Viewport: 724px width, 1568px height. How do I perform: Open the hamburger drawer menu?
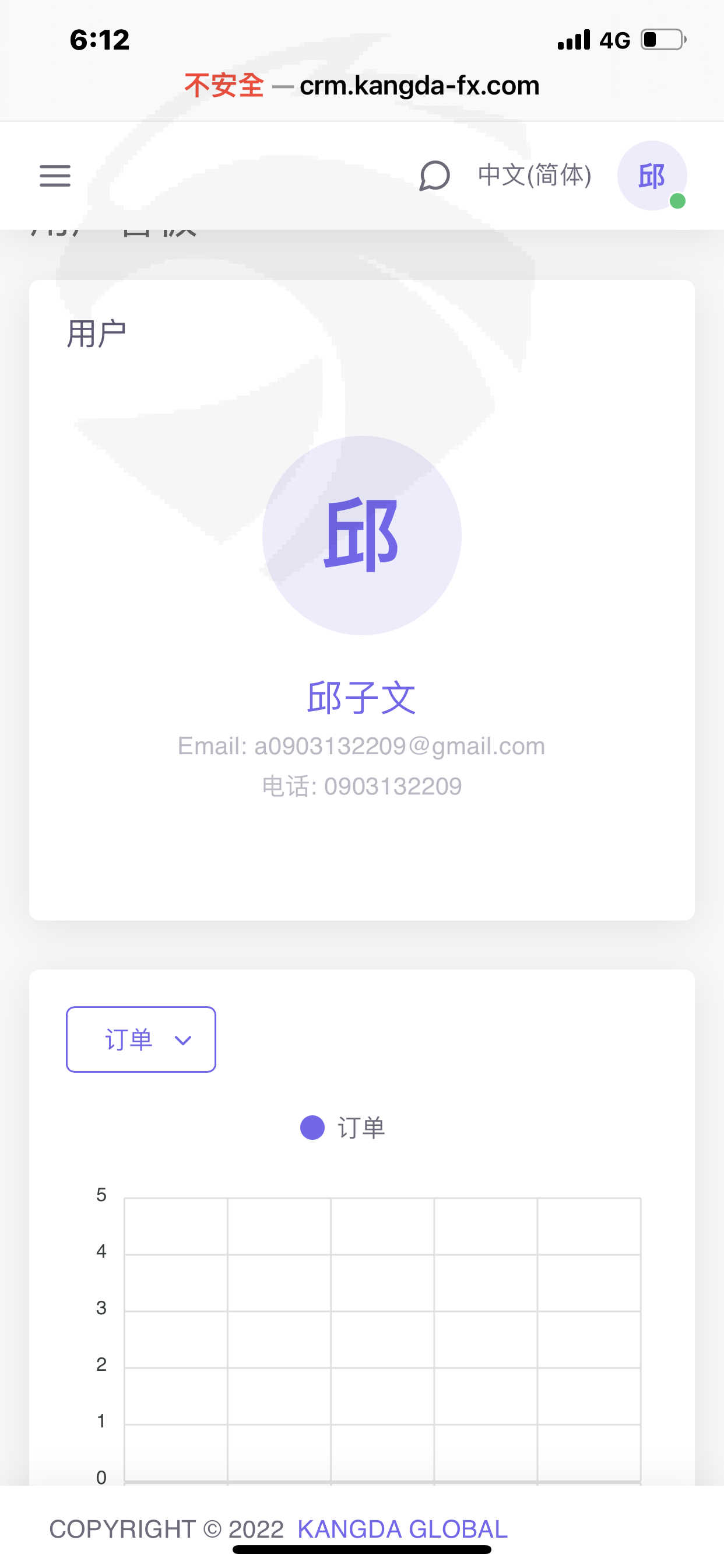point(55,176)
